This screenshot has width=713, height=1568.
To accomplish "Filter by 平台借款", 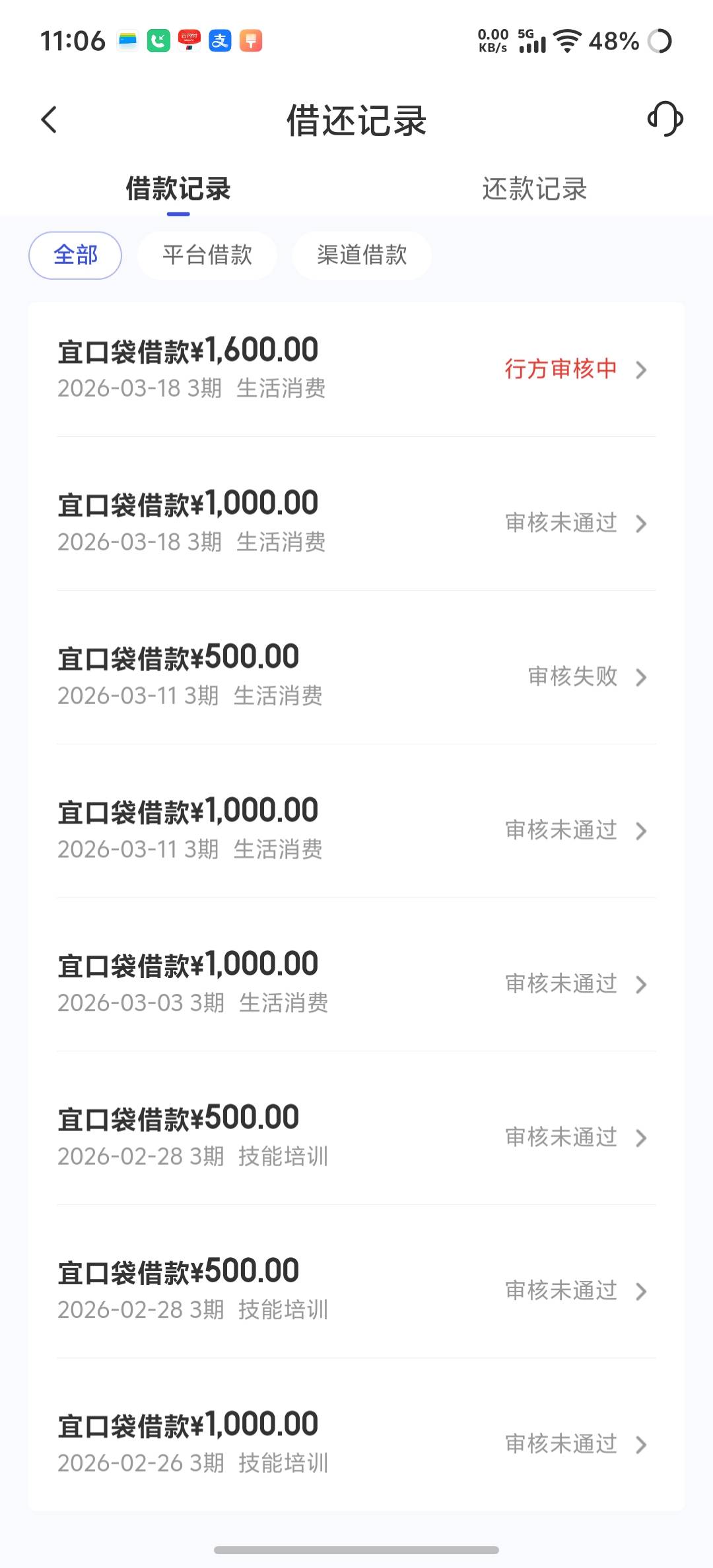I will point(207,255).
